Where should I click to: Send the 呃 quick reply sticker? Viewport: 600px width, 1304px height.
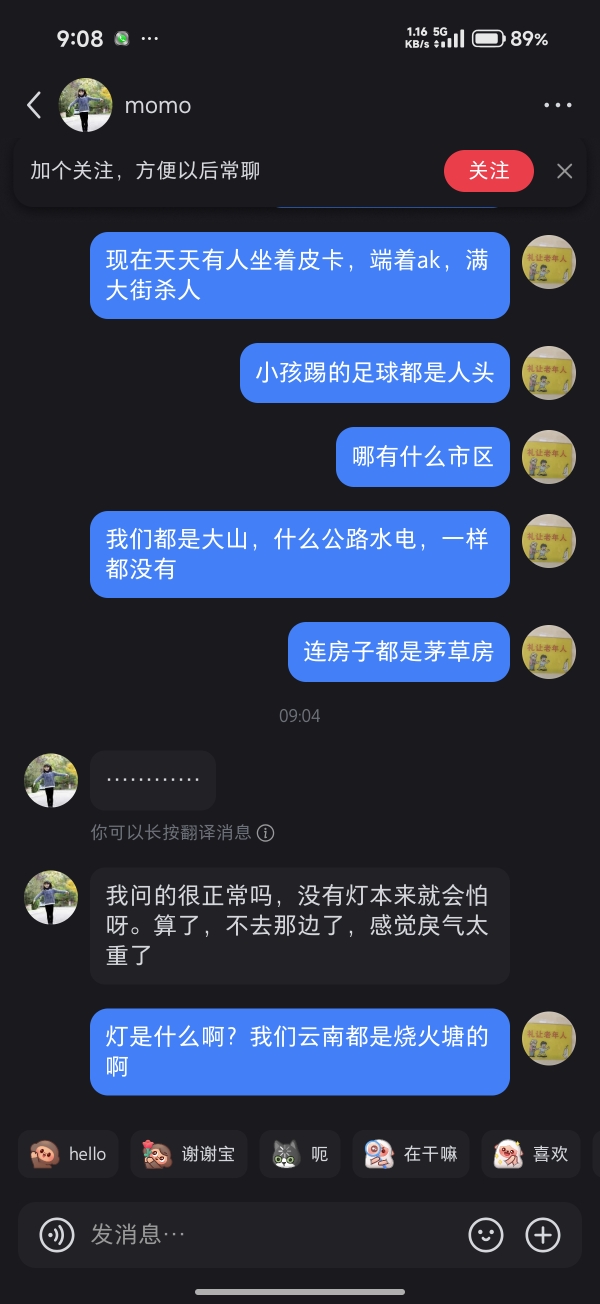coord(300,1154)
